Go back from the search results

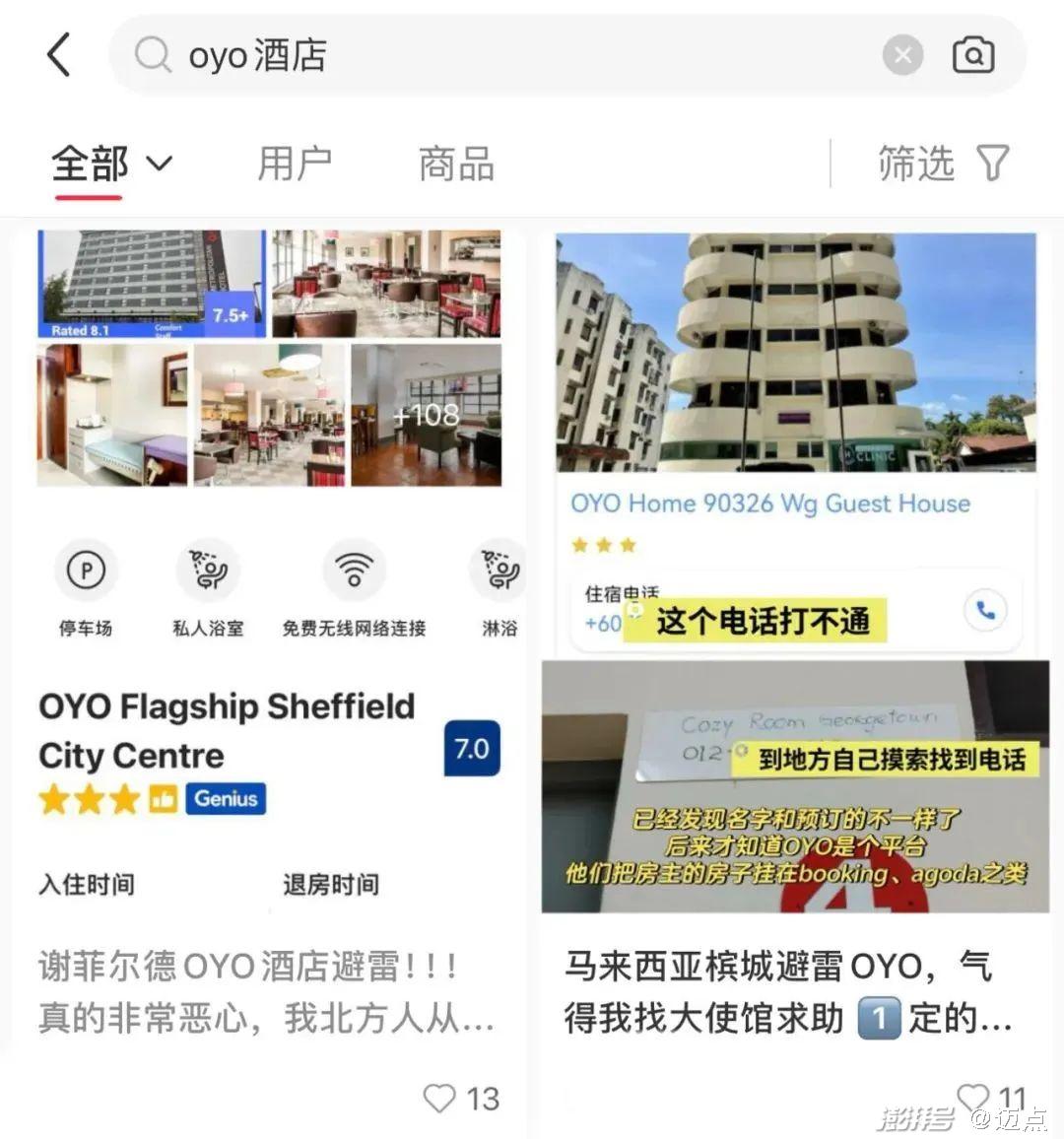60,54
